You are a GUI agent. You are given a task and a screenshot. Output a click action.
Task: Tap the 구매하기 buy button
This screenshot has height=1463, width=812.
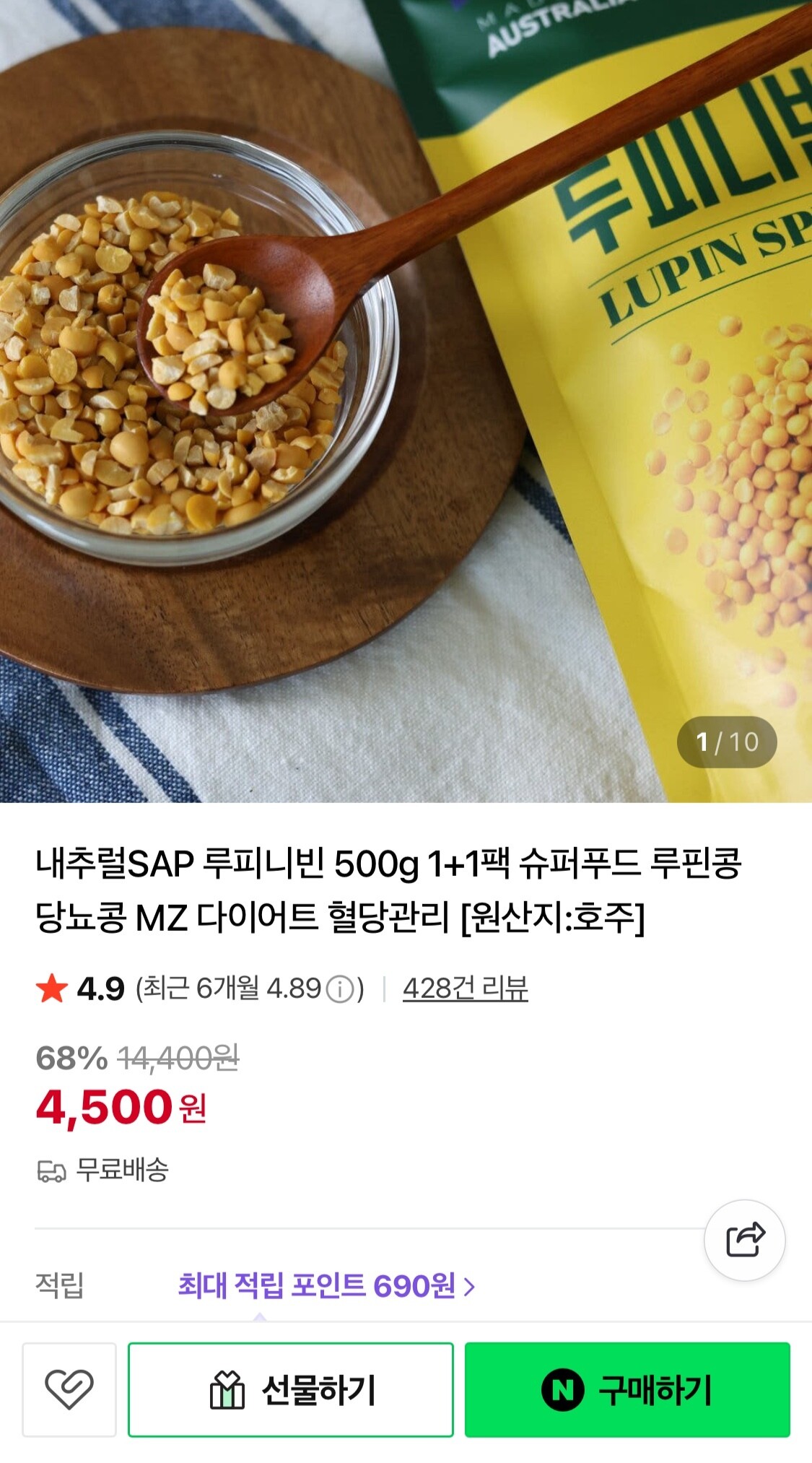coord(627,1389)
